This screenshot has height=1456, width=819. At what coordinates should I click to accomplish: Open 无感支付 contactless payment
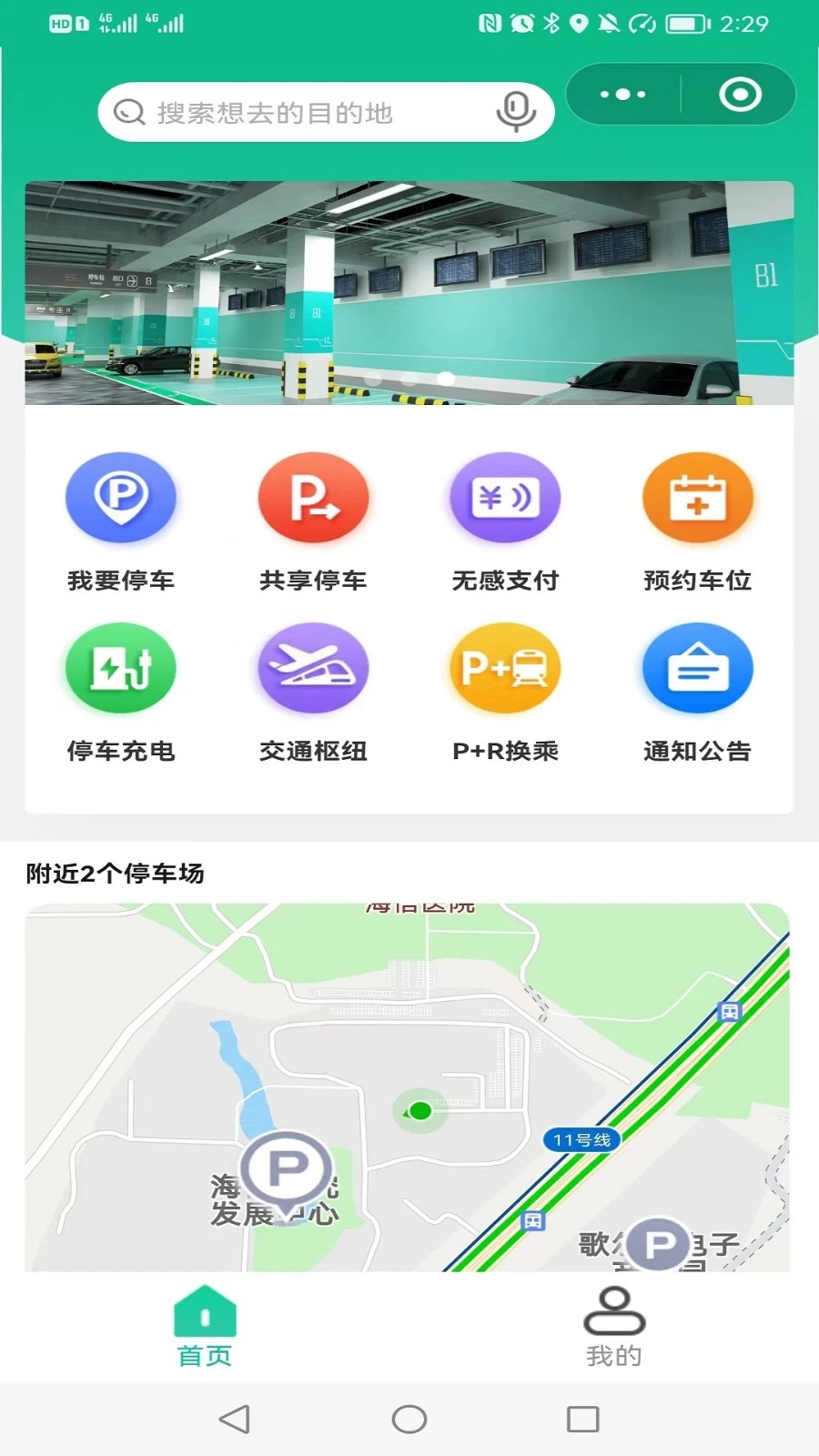(x=505, y=498)
